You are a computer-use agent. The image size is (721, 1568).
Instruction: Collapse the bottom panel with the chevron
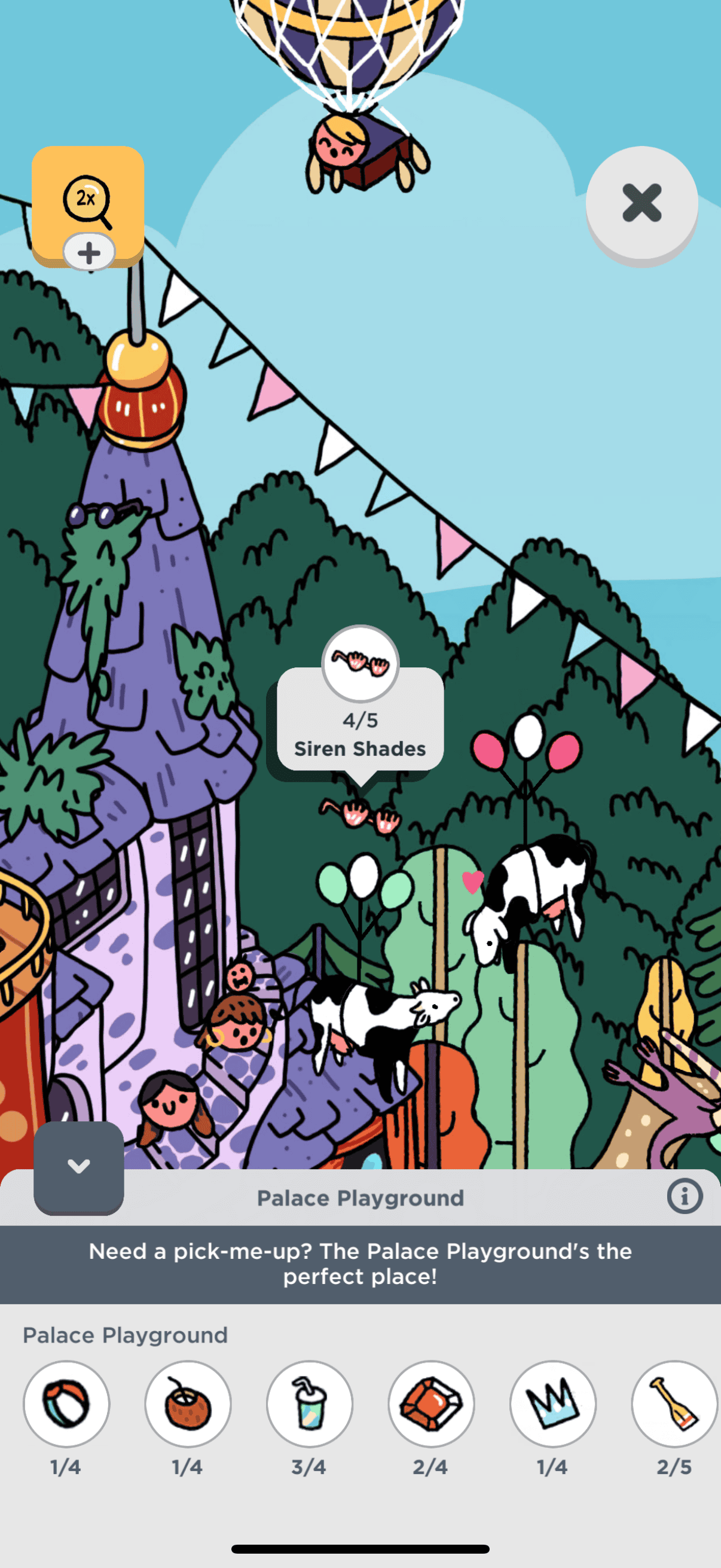tap(79, 1166)
